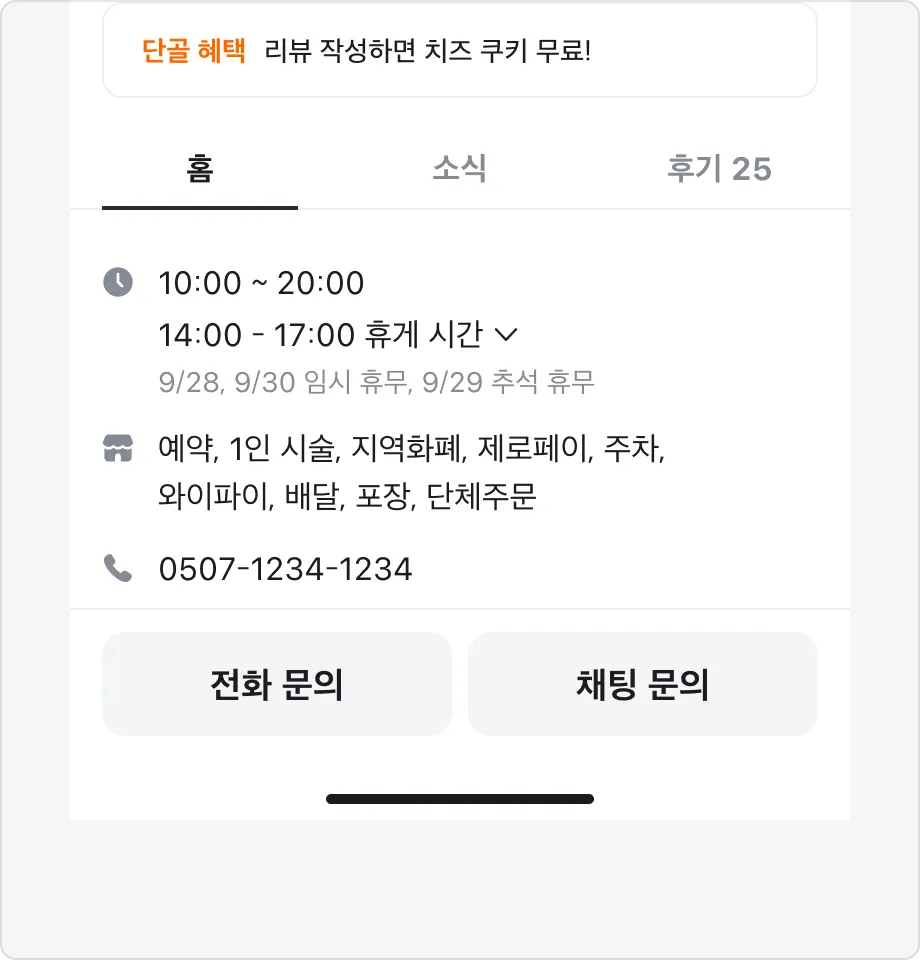The height and width of the screenshot is (960, 920).
Task: Start a chat via 채팅 문의 button
Action: pos(642,684)
